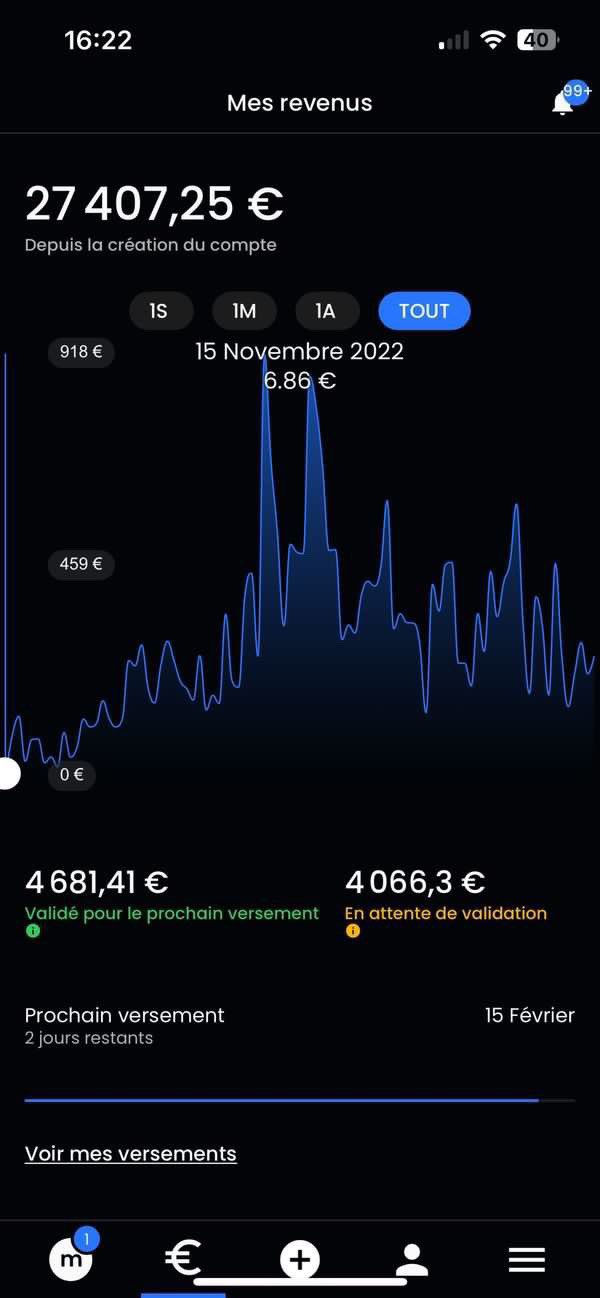Viewport: 600px width, 1298px height.
Task: Select the 1S time range
Action: tap(158, 311)
